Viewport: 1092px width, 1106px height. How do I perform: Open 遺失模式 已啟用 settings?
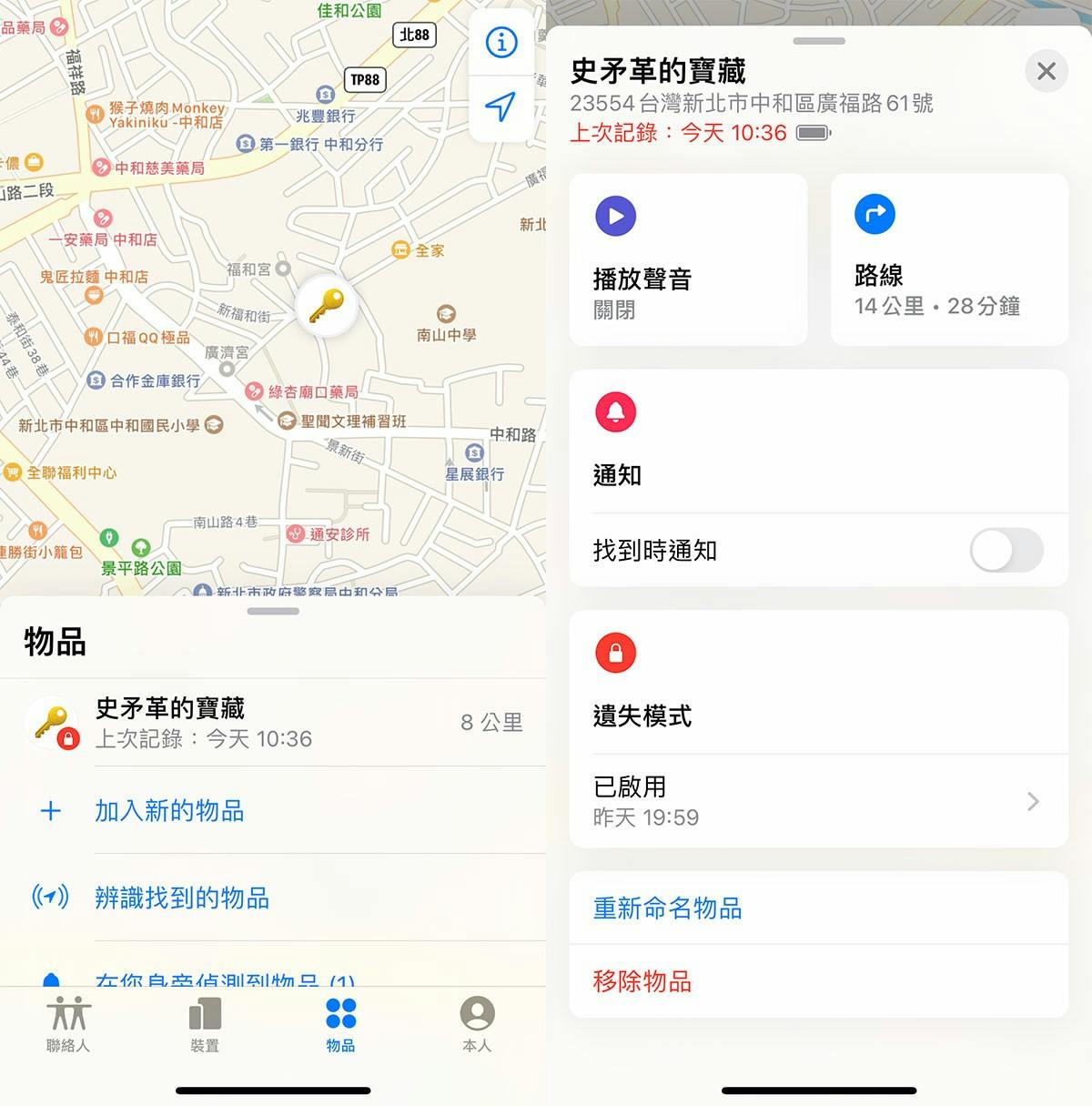click(x=818, y=801)
